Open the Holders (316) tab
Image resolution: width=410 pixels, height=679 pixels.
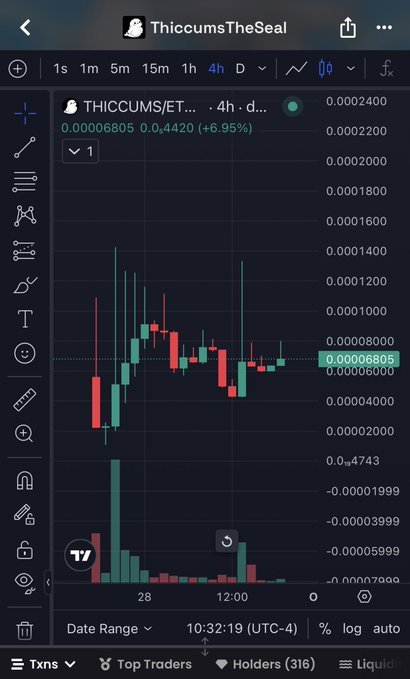click(x=265, y=664)
